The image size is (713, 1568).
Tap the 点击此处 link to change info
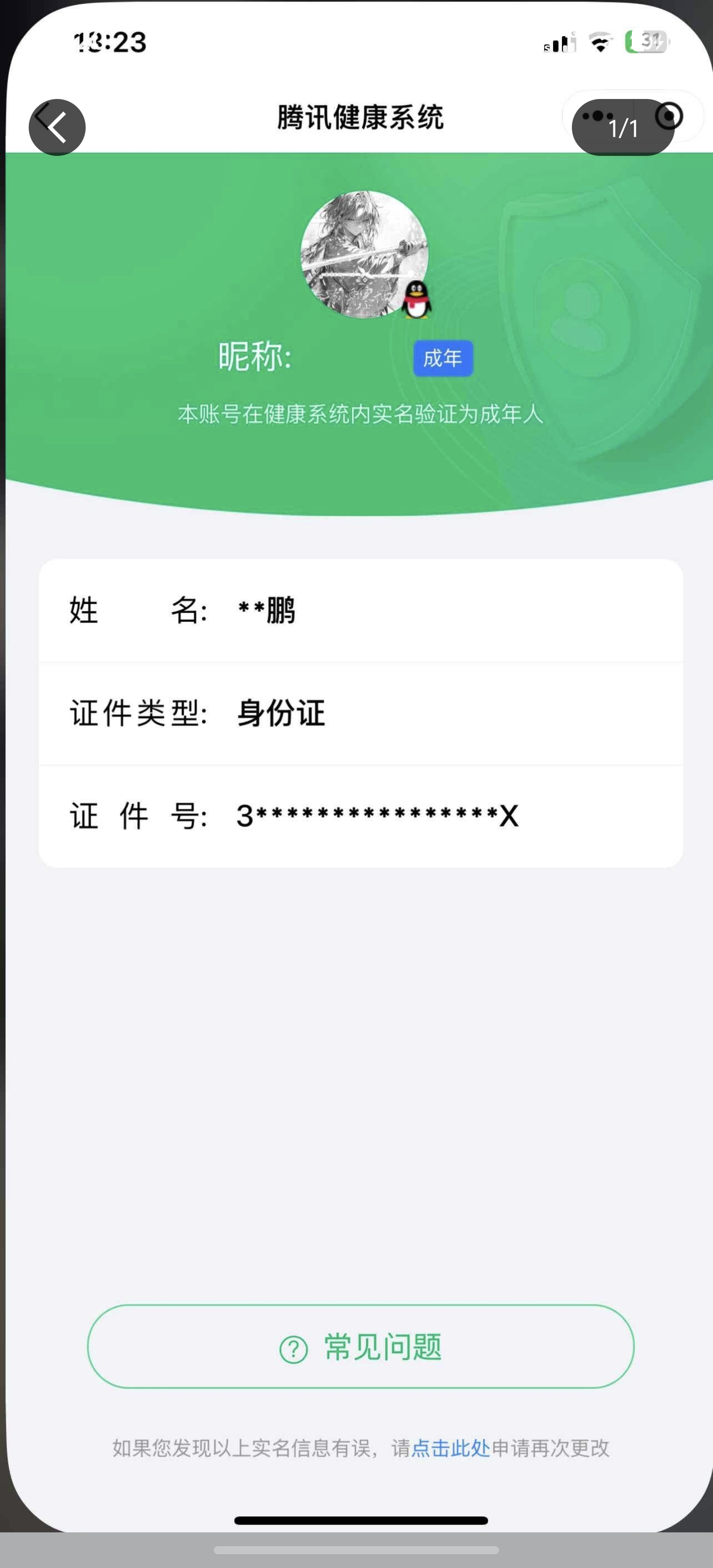point(451,1447)
